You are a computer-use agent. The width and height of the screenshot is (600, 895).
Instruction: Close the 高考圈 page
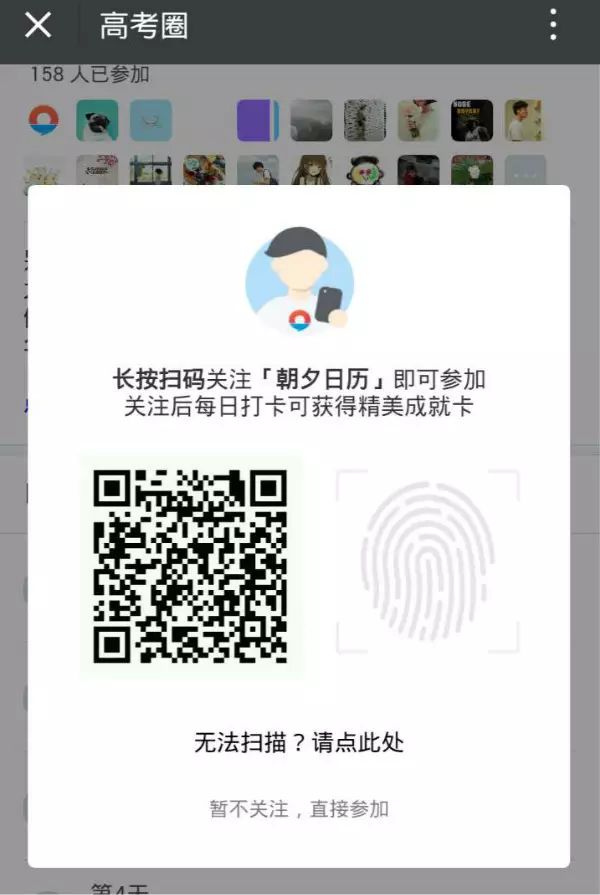pos(38,25)
